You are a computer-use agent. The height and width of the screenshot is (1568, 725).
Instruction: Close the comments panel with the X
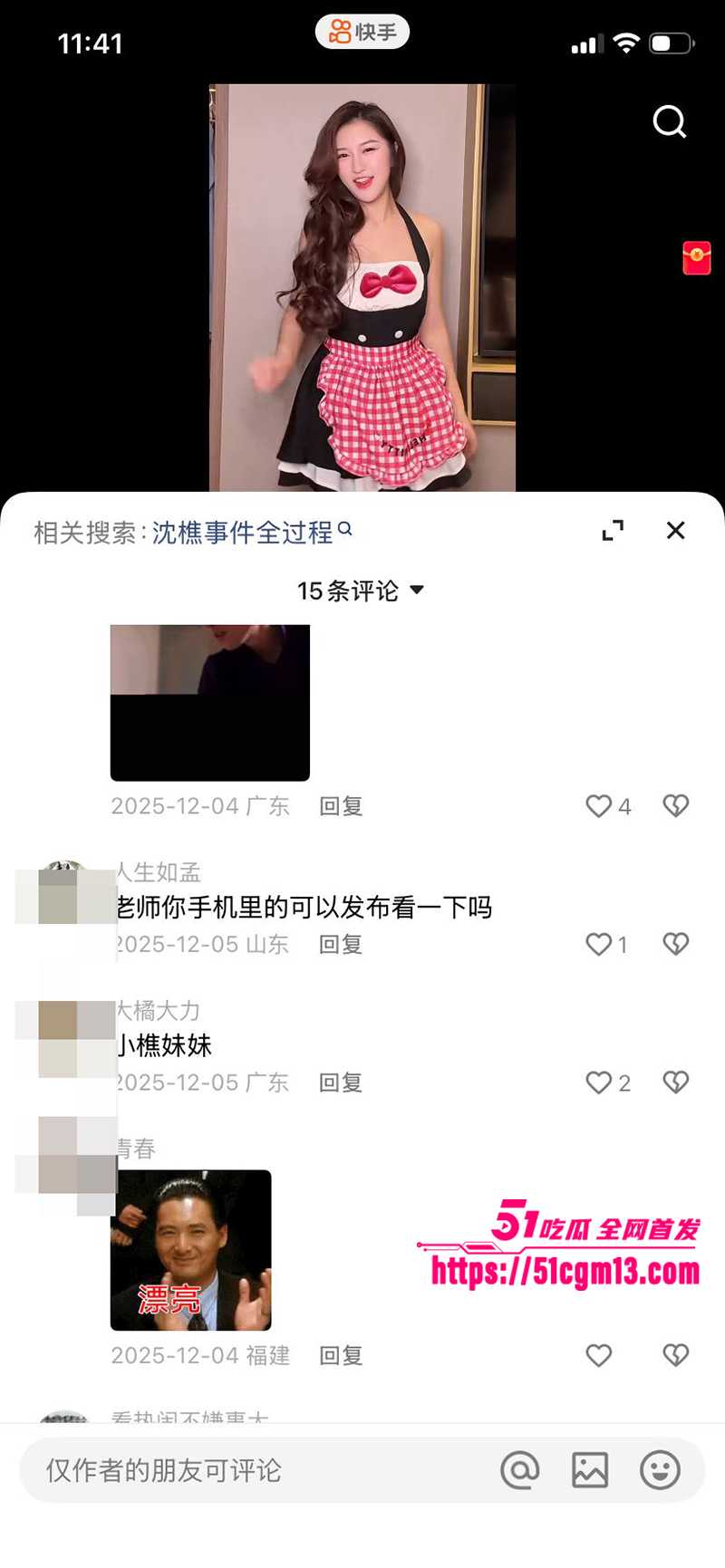pos(675,531)
